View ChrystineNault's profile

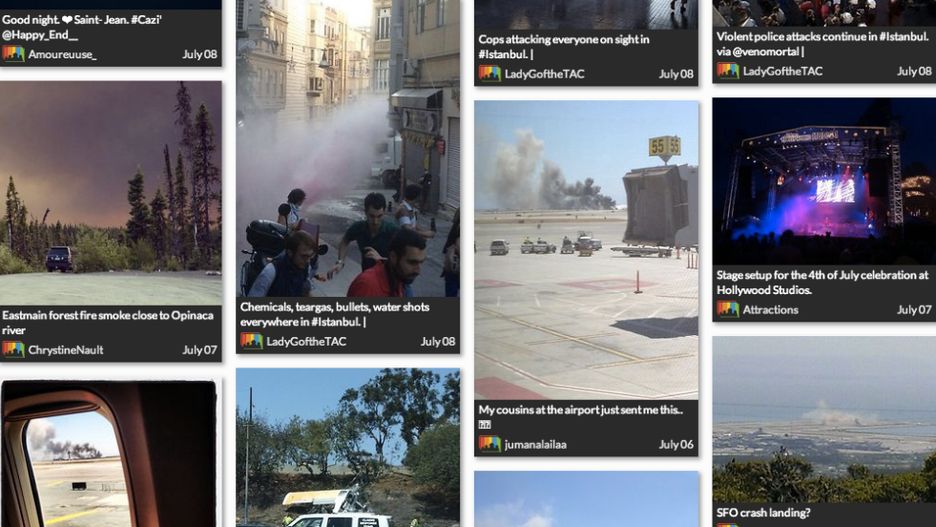(x=66, y=350)
